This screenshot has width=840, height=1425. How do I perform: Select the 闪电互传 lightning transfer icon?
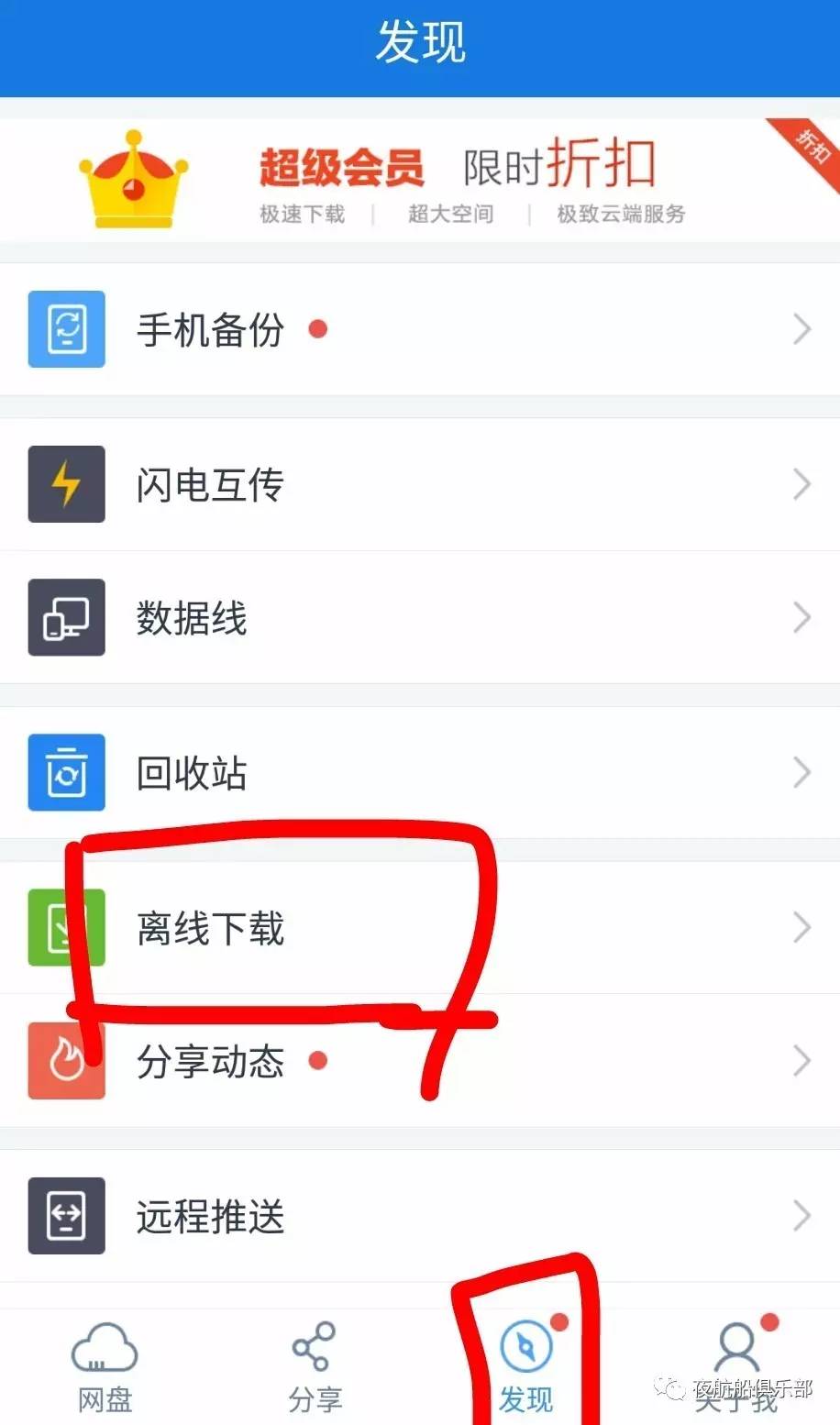click(66, 484)
